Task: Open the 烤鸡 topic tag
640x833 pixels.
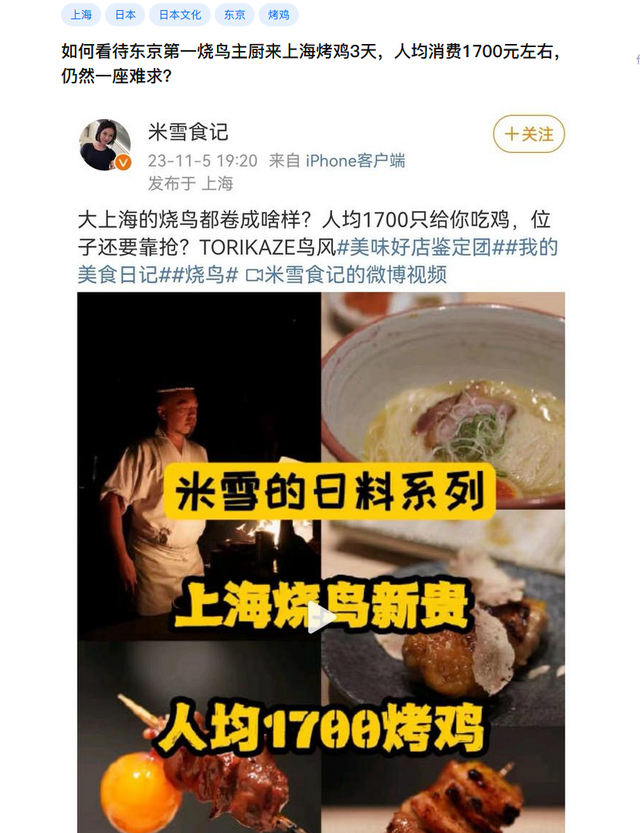Action: (279, 15)
